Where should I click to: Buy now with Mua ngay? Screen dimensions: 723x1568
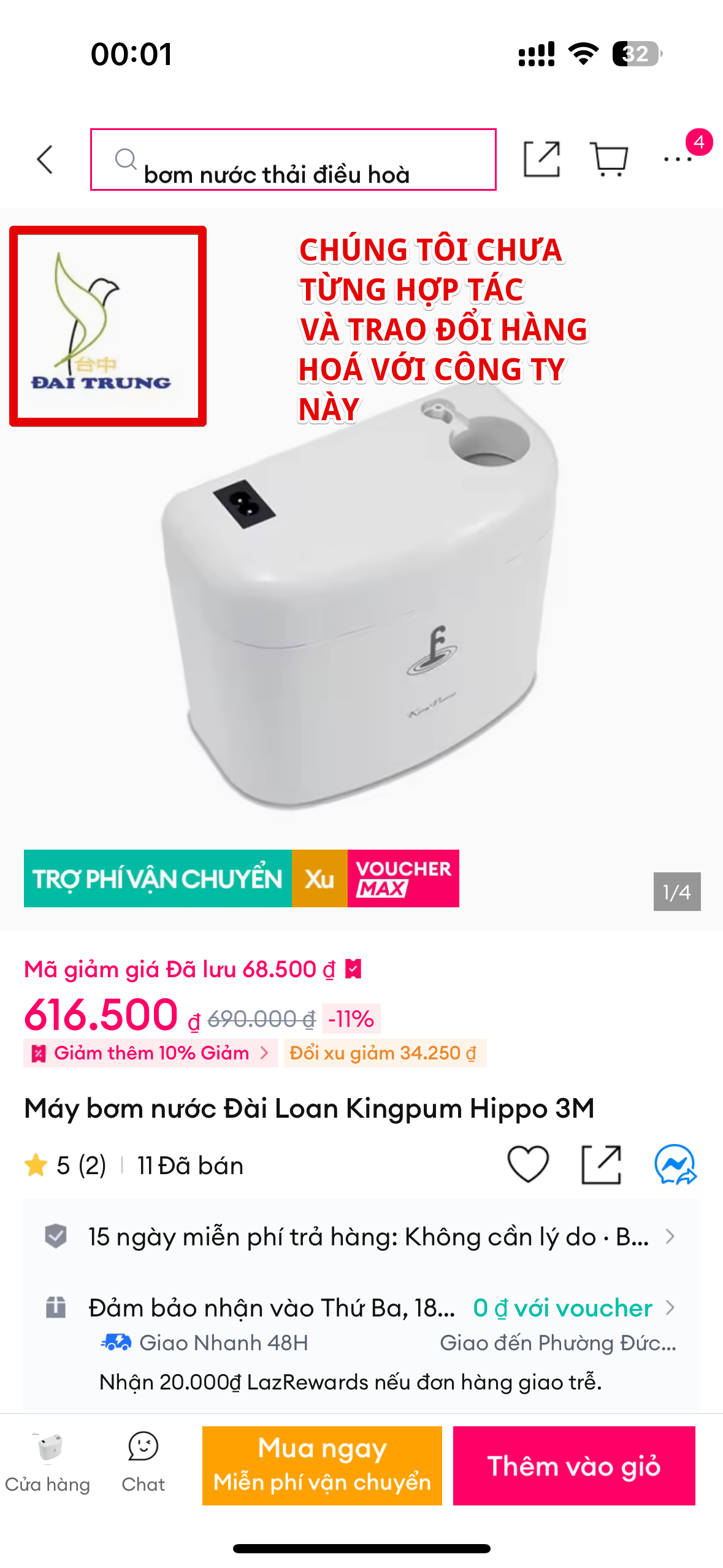pyautogui.click(x=322, y=1465)
